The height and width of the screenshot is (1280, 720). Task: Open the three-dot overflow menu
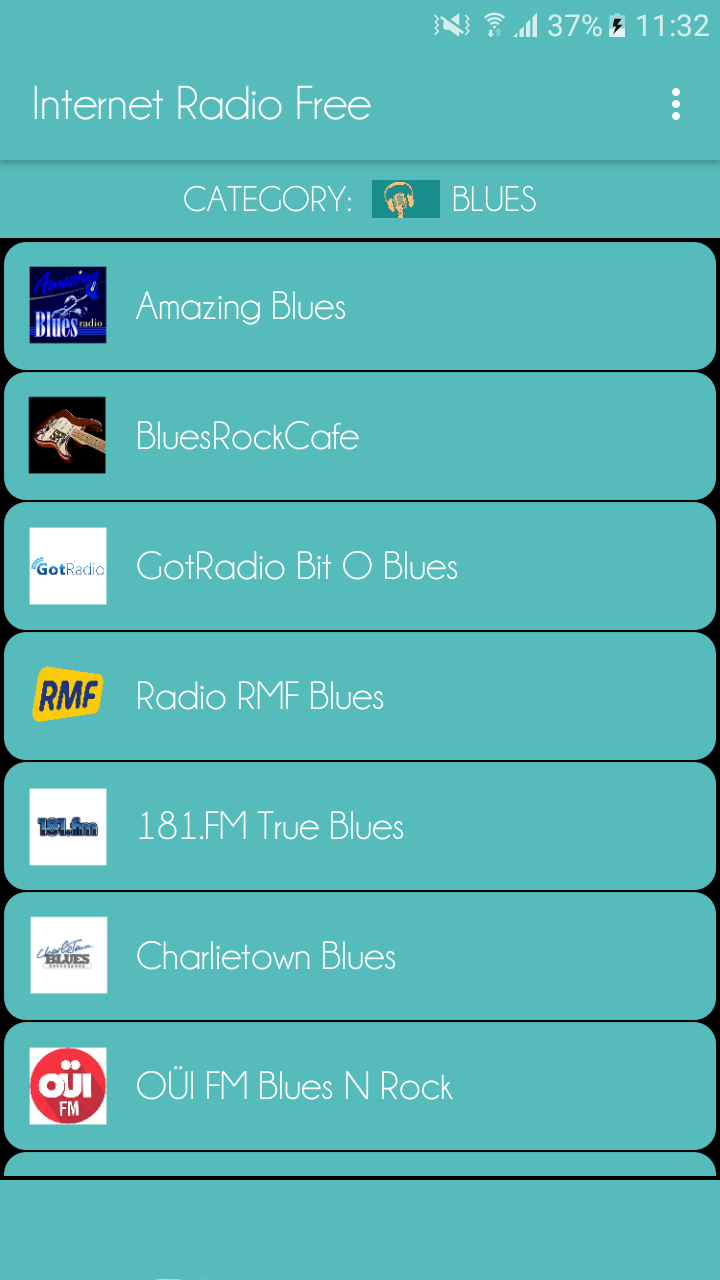676,104
